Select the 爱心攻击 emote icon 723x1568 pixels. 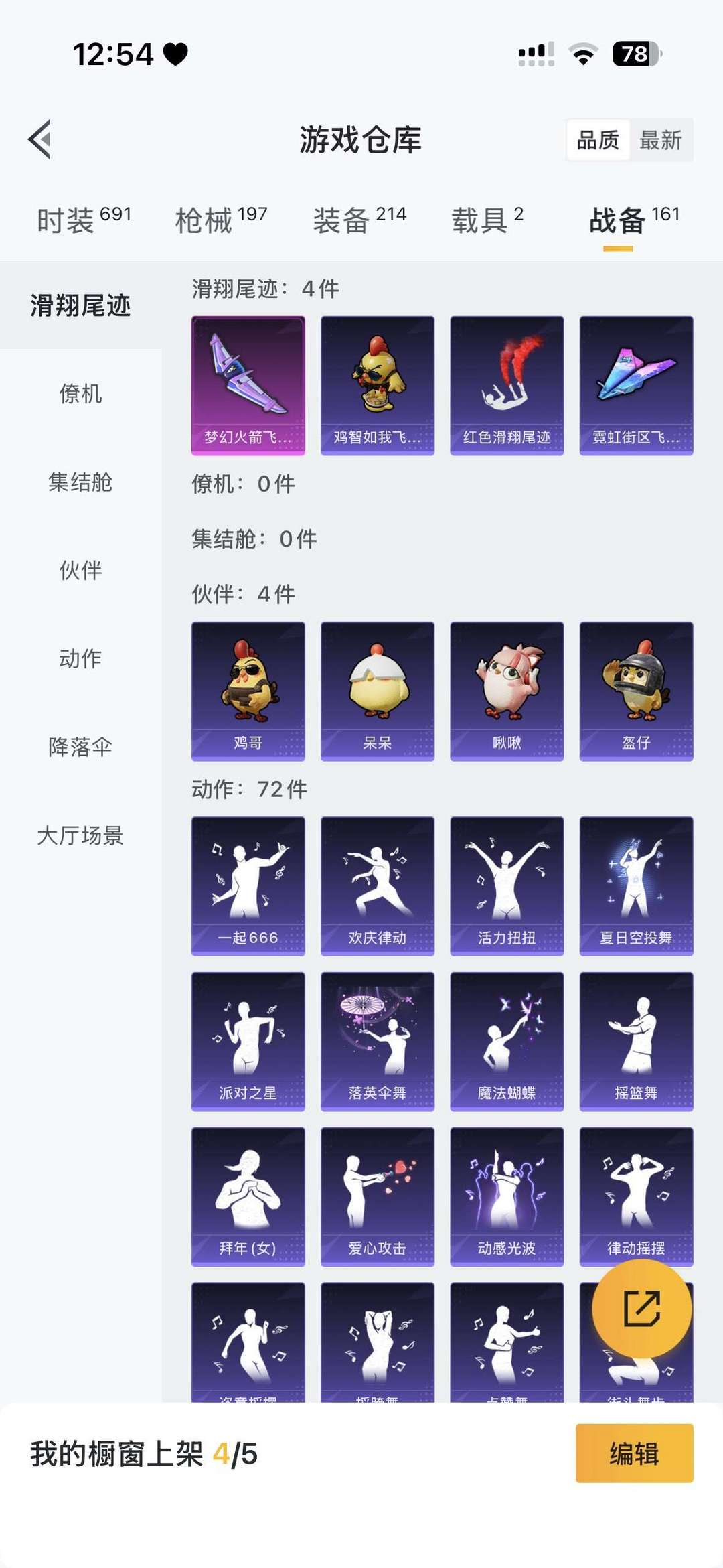pyautogui.click(x=377, y=1196)
